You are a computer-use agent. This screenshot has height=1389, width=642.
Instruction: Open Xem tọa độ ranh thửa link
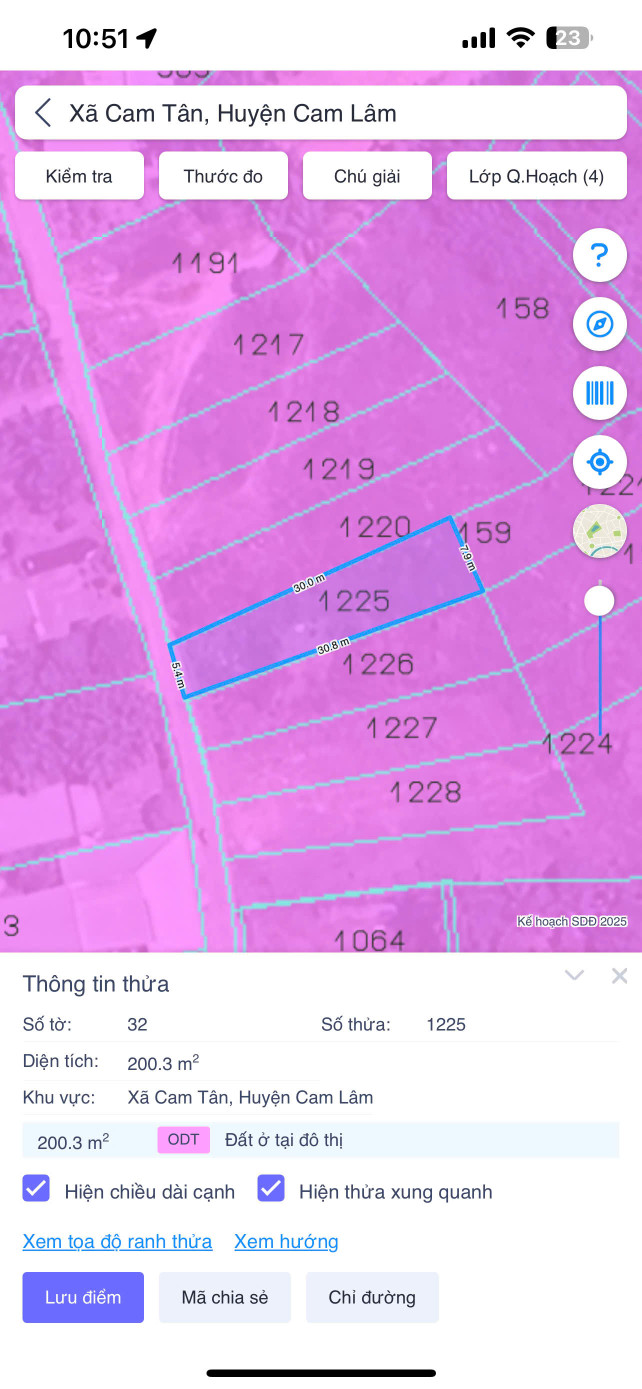(117, 1242)
